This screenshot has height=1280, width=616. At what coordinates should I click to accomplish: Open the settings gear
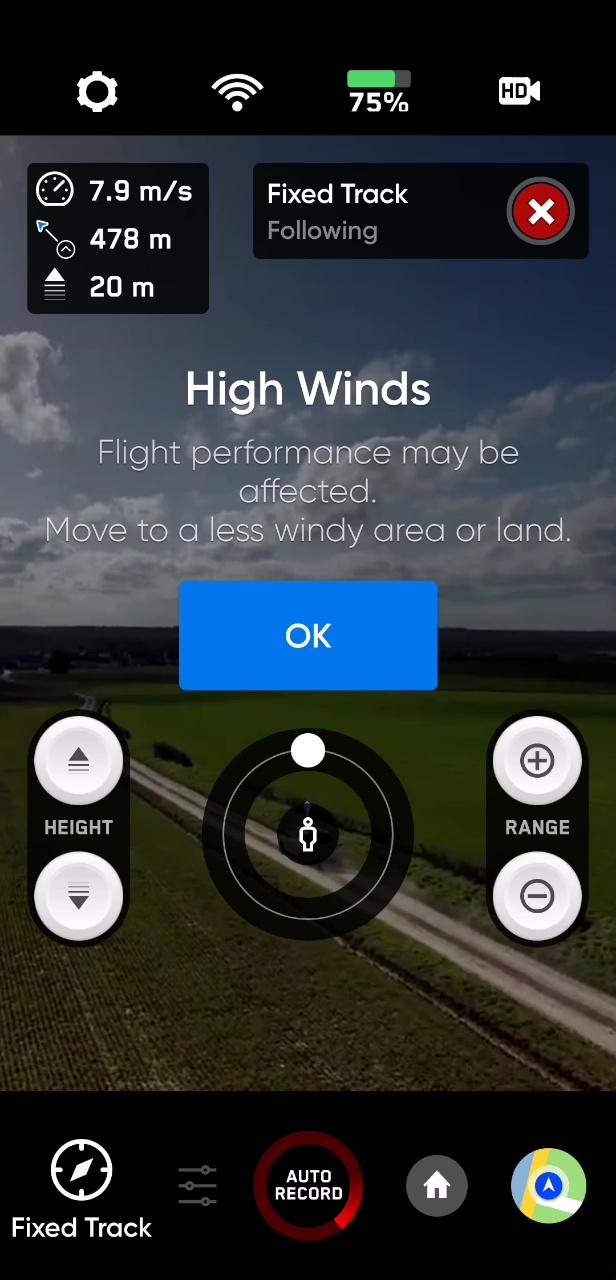(97, 92)
